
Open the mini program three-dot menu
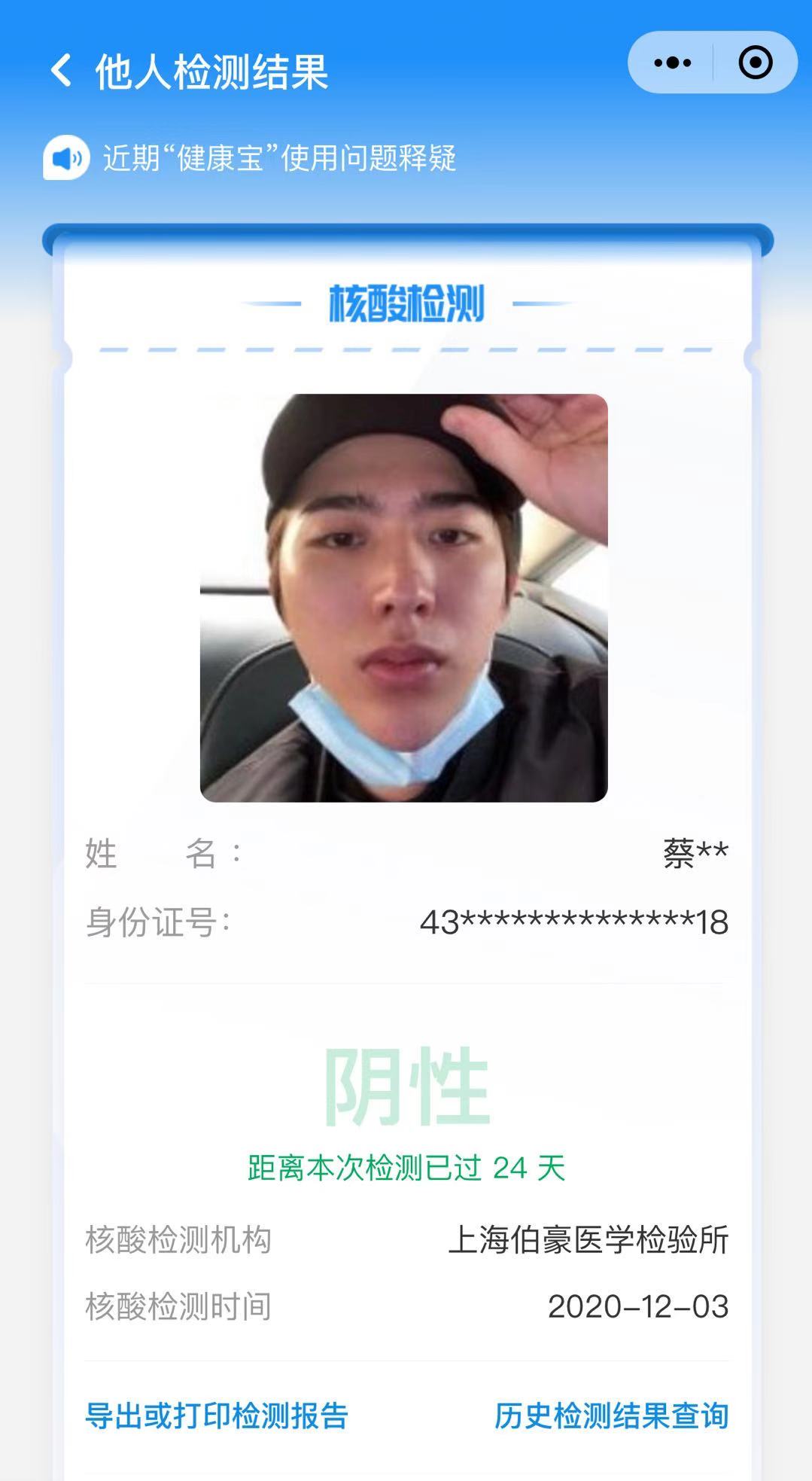click(672, 62)
